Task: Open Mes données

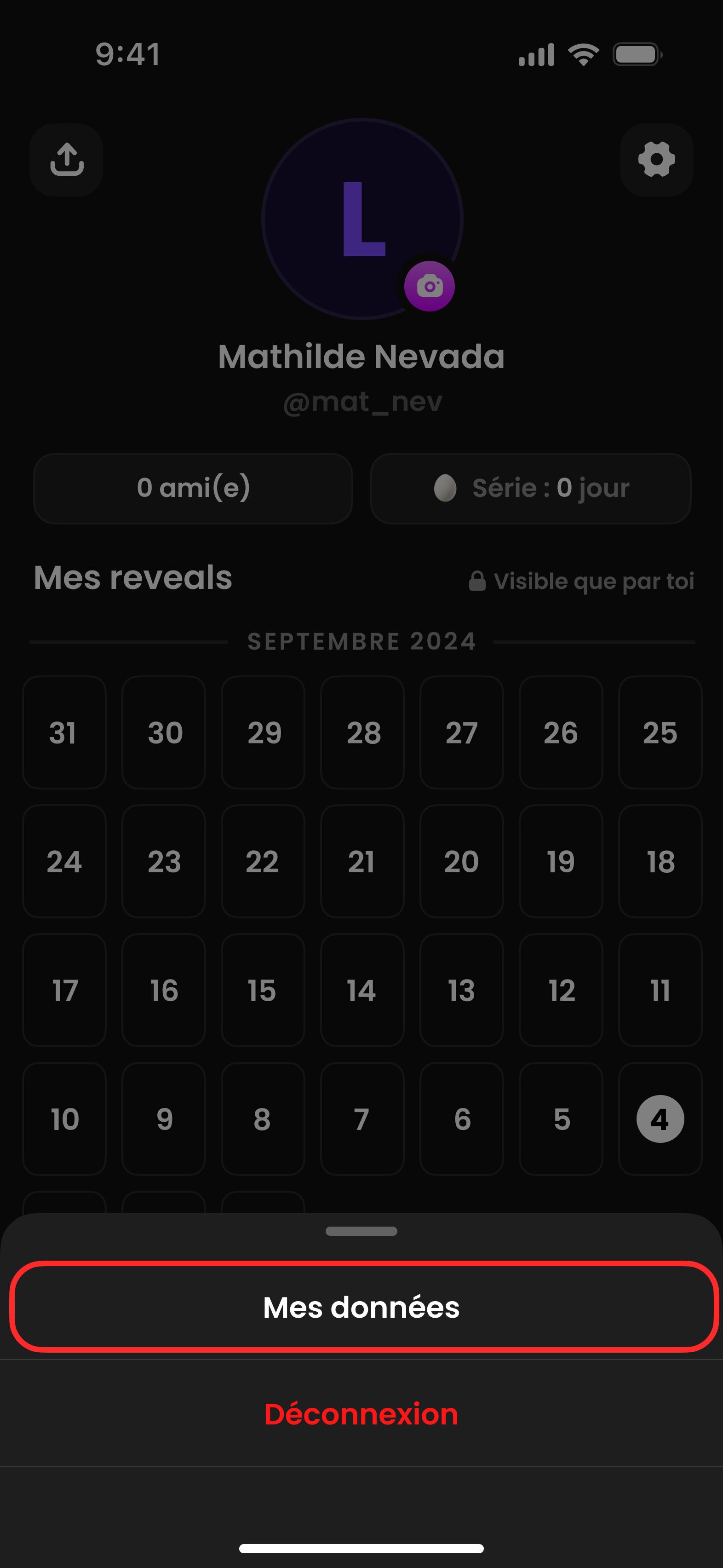Action: tap(361, 1307)
